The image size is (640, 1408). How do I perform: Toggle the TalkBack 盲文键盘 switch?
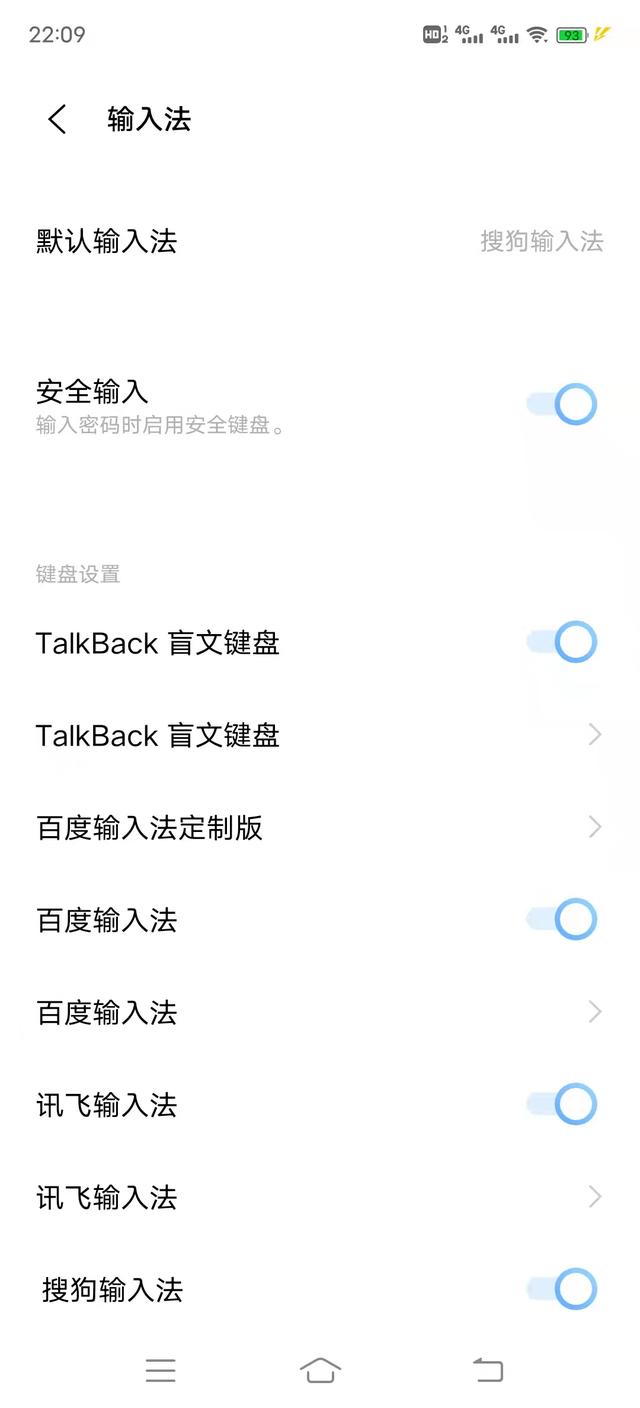[x=563, y=642]
